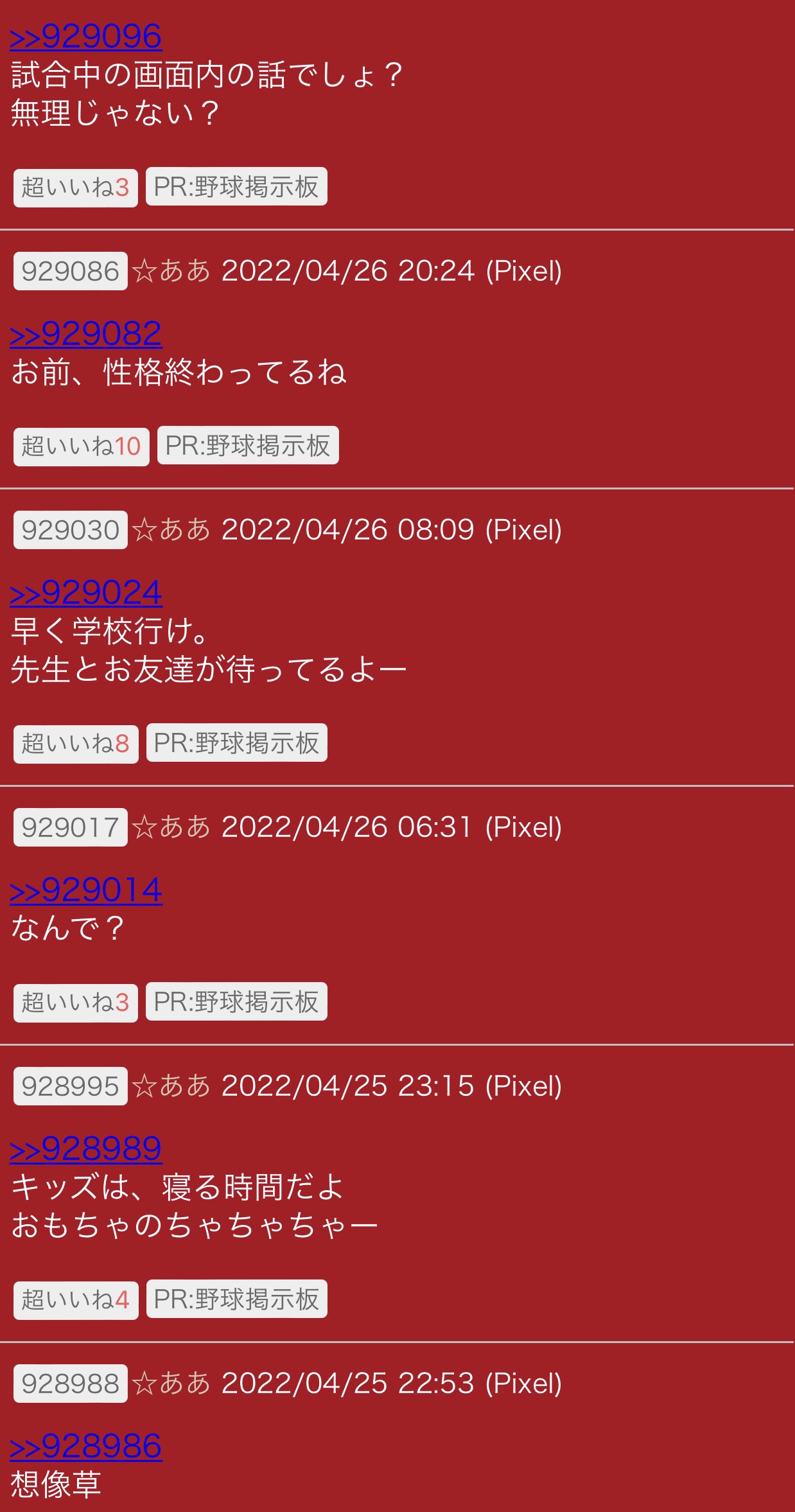Image resolution: width=795 pixels, height=1512 pixels.
Task: Open post number 929017
Action: (x=71, y=827)
